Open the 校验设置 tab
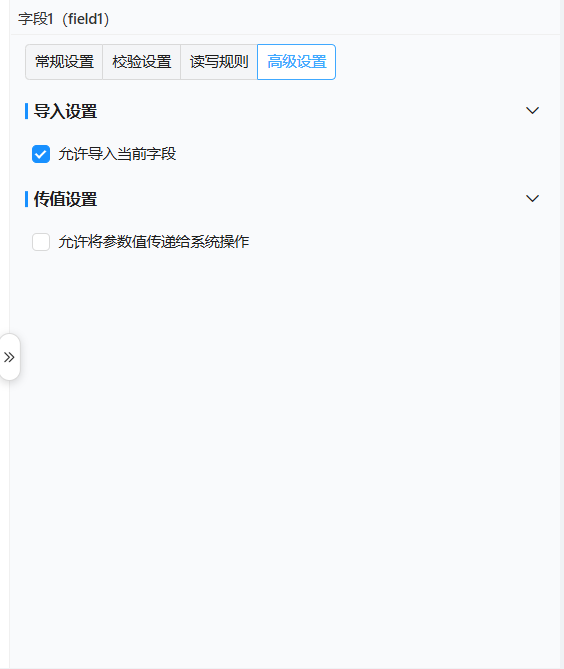Viewport: 564px width, 669px height. click(142, 62)
